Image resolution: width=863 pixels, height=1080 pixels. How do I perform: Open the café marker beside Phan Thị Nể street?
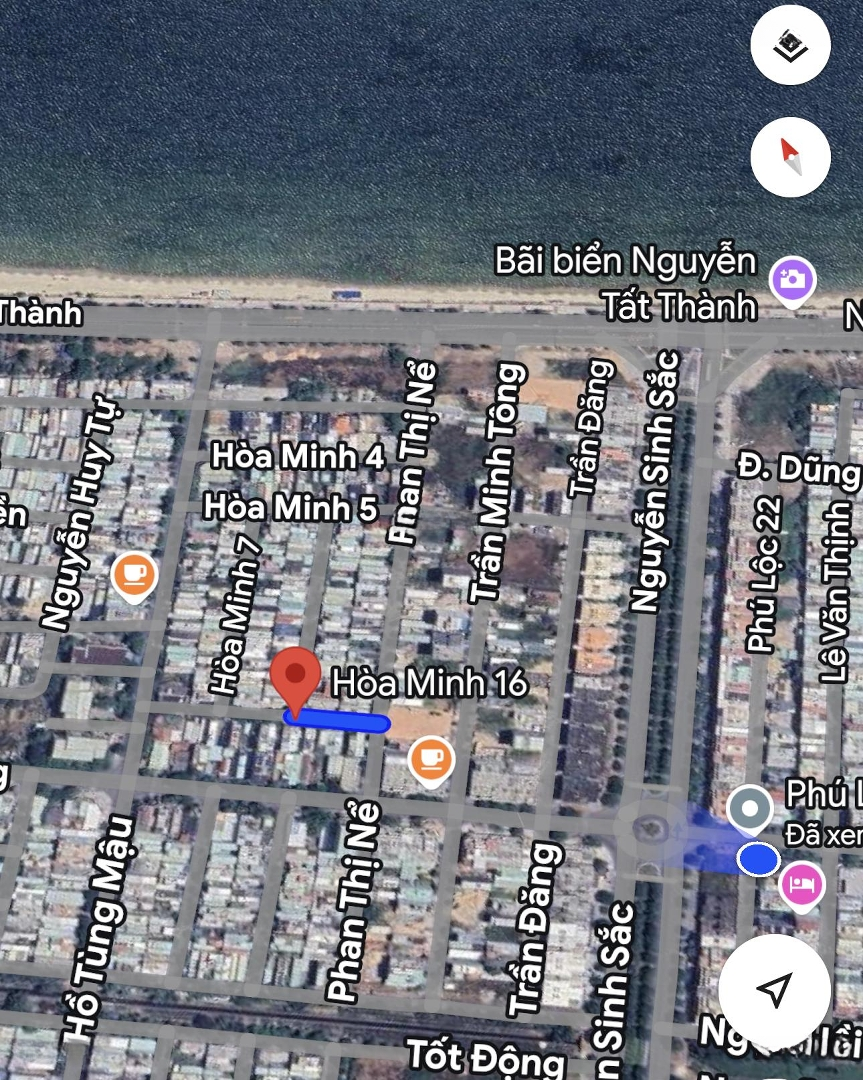[x=432, y=759]
